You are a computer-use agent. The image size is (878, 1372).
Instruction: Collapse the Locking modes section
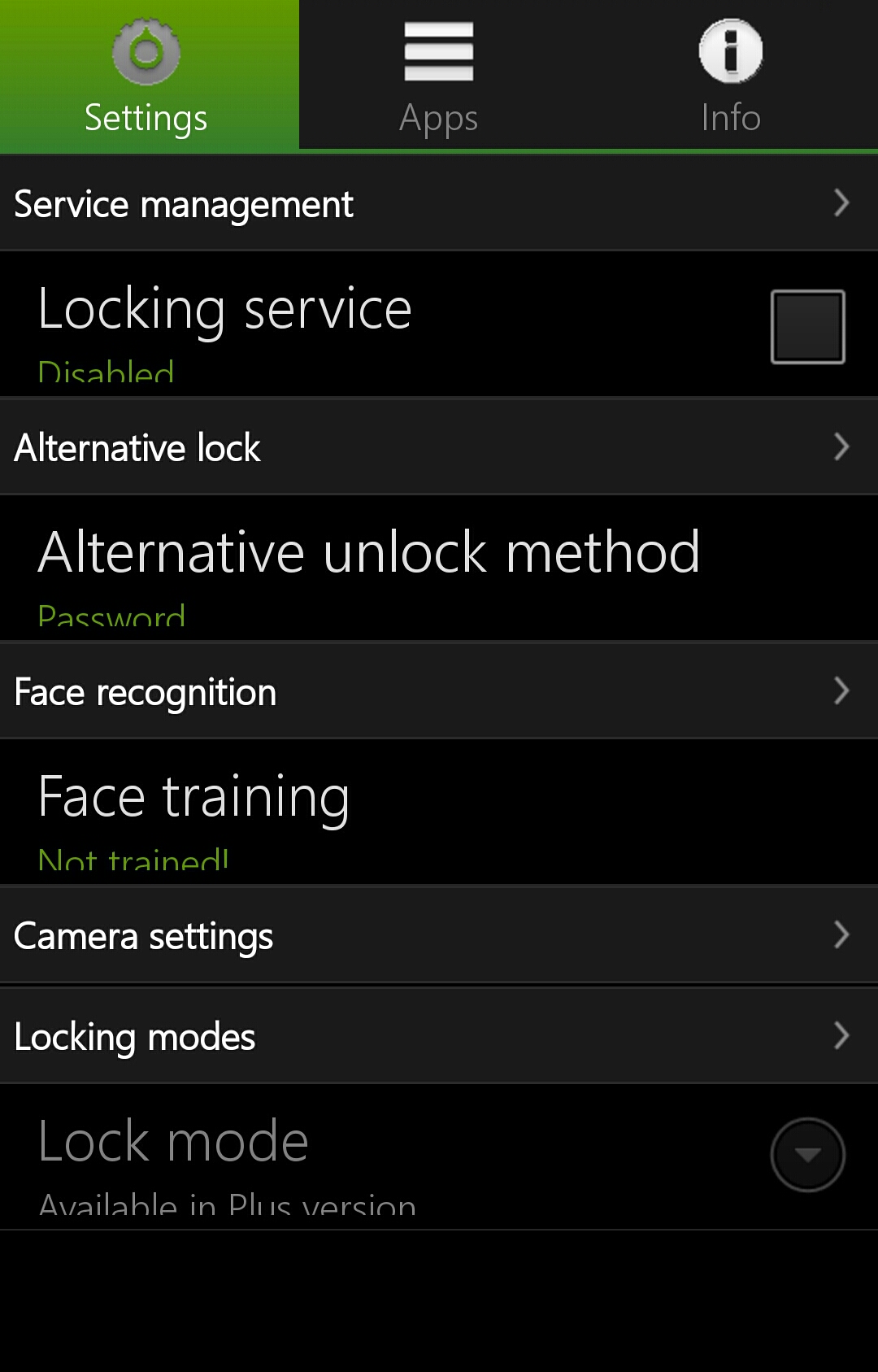pyautogui.click(x=439, y=1036)
